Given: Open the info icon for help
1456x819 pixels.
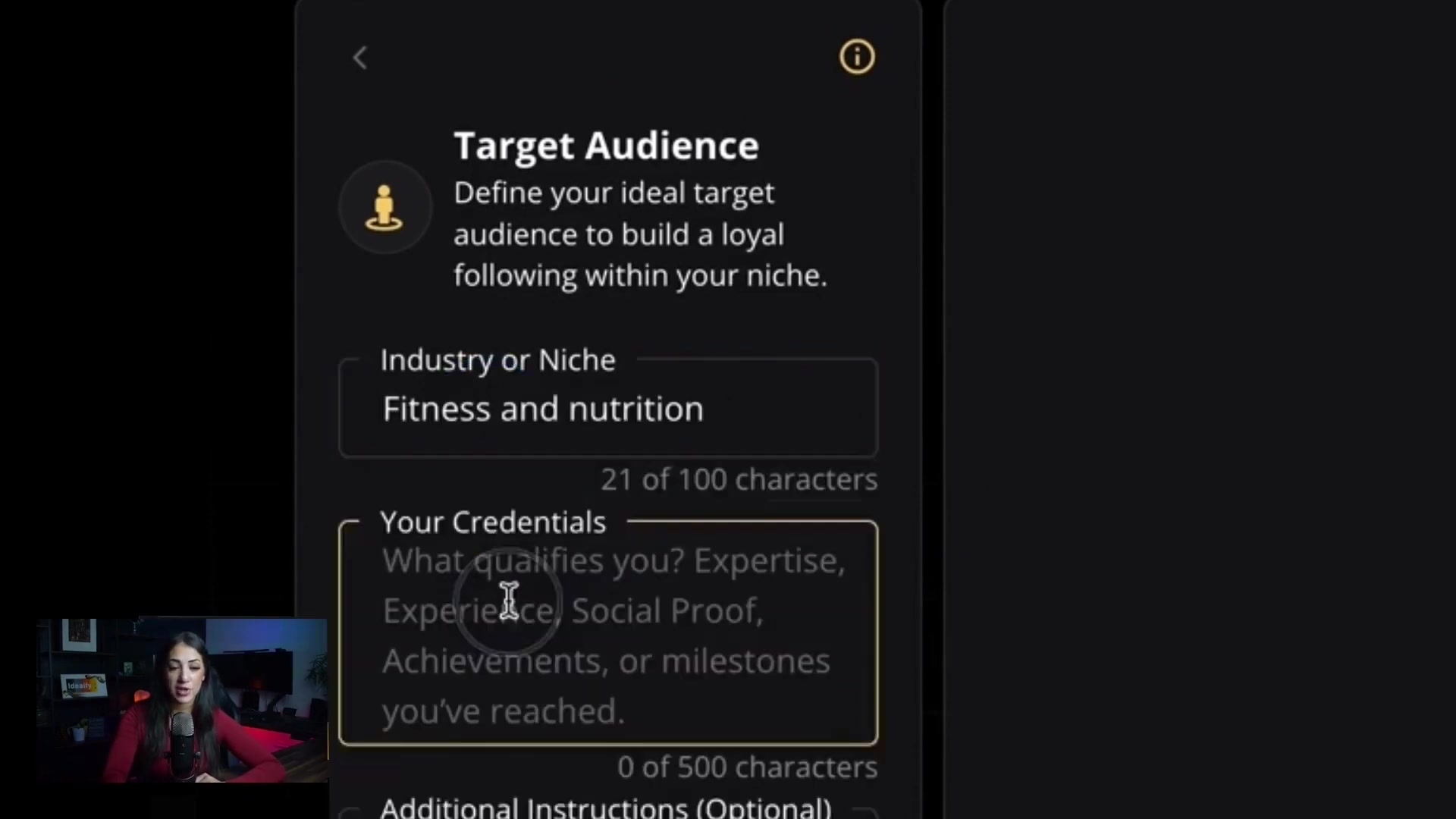Looking at the screenshot, I should (x=857, y=57).
